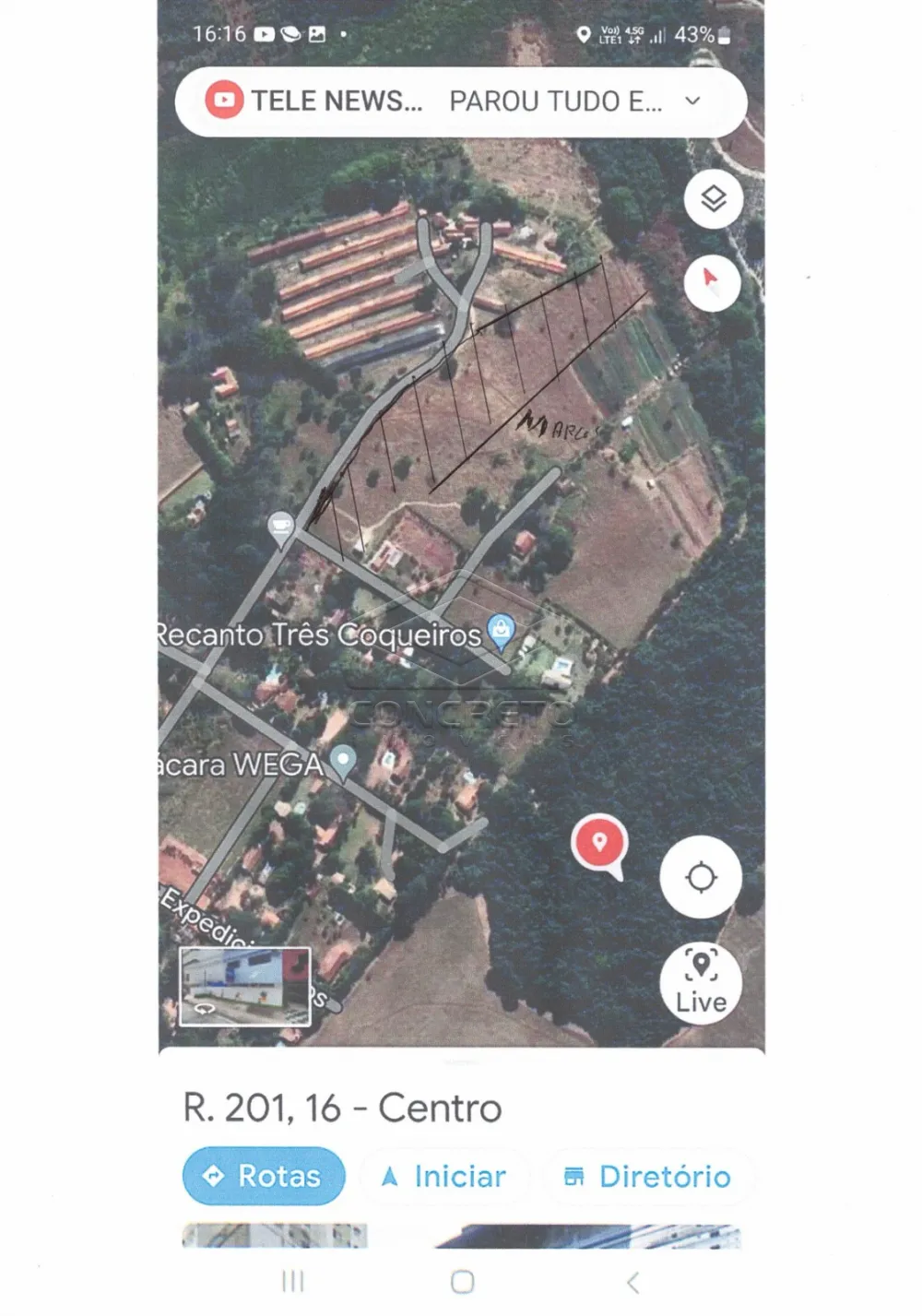Open the R. 201, 16 - Centro place sheet
The width and height of the screenshot is (922, 1316).
click(x=343, y=1108)
